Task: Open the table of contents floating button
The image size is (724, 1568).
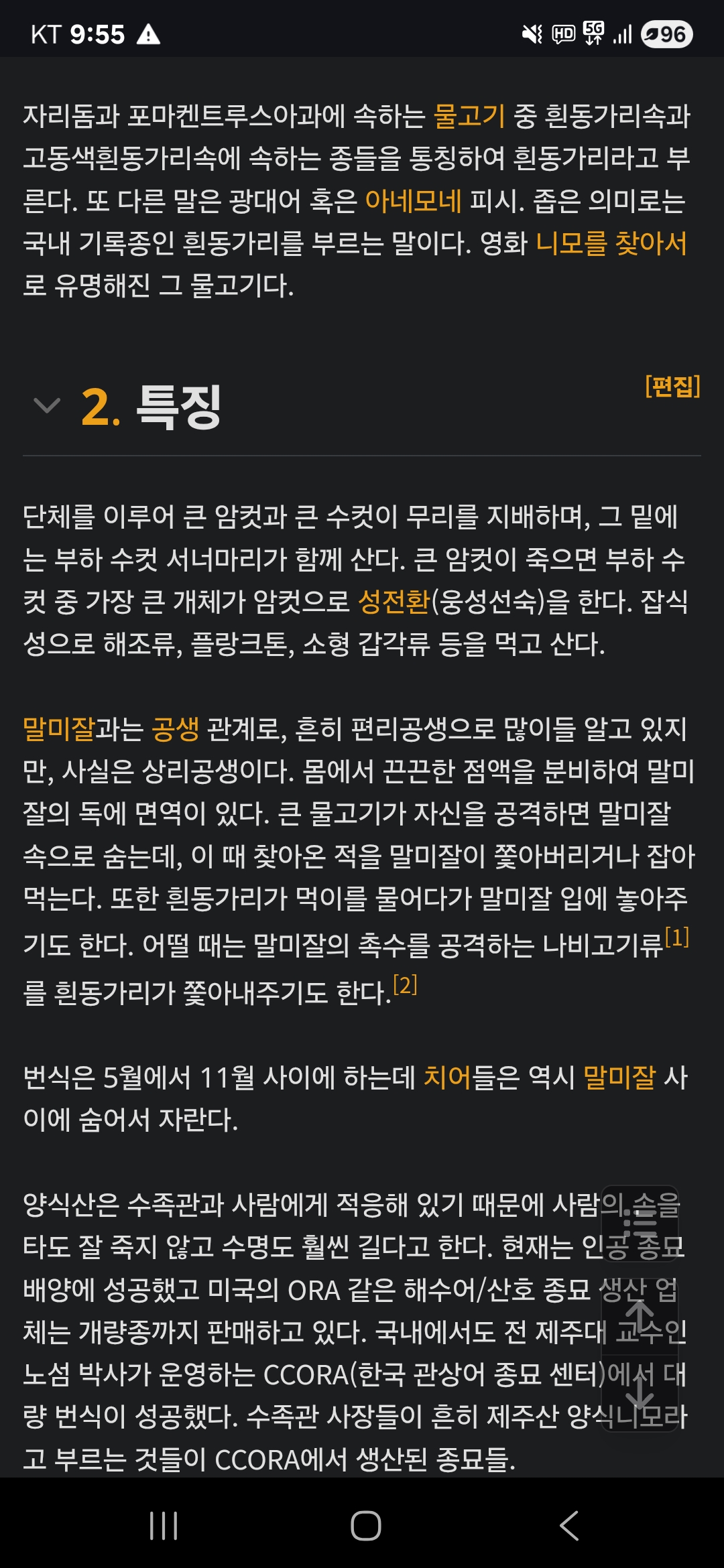Action: [x=640, y=1224]
